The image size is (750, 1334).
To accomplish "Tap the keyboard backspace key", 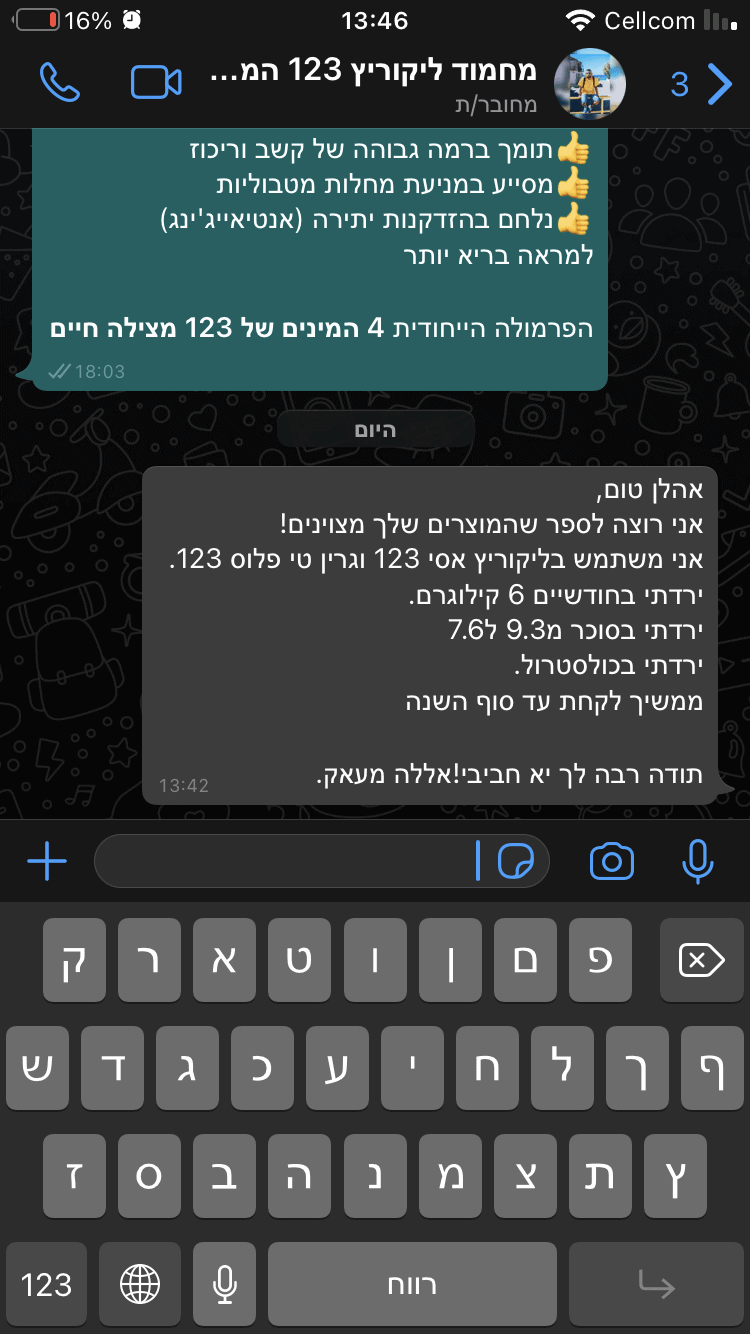I will pyautogui.click(x=700, y=961).
